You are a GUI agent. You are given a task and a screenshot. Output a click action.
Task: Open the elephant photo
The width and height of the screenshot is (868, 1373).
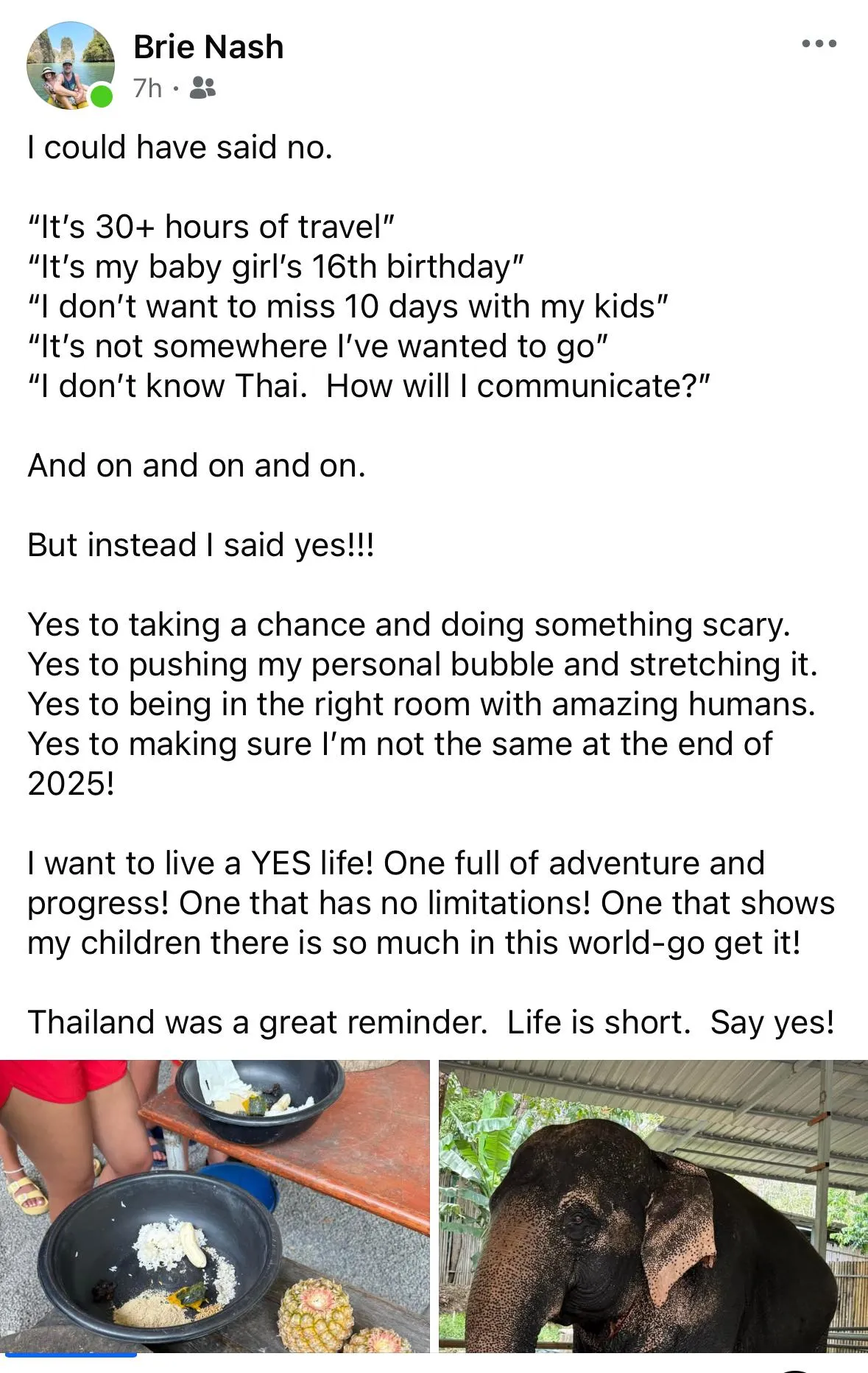coord(653,1205)
